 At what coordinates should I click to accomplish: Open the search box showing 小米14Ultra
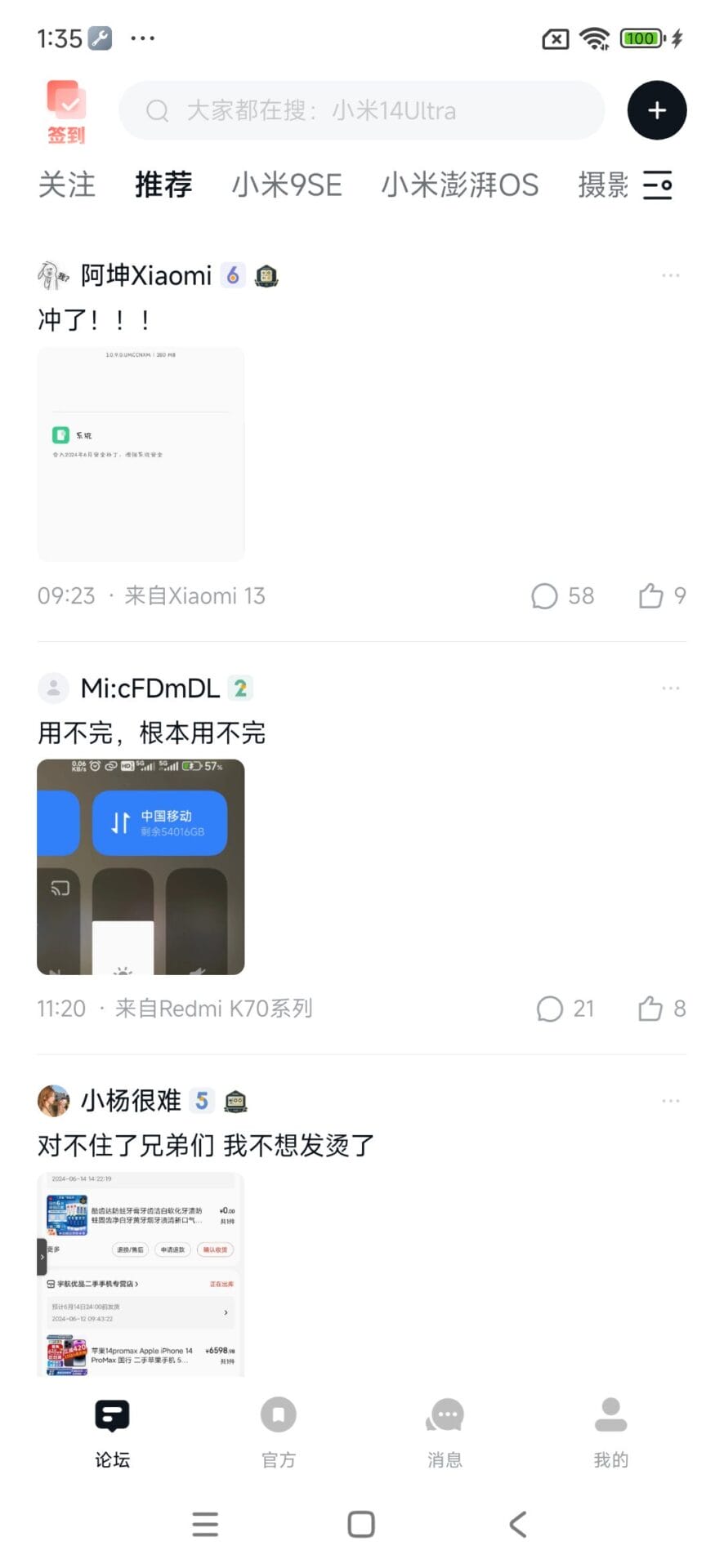click(x=361, y=110)
